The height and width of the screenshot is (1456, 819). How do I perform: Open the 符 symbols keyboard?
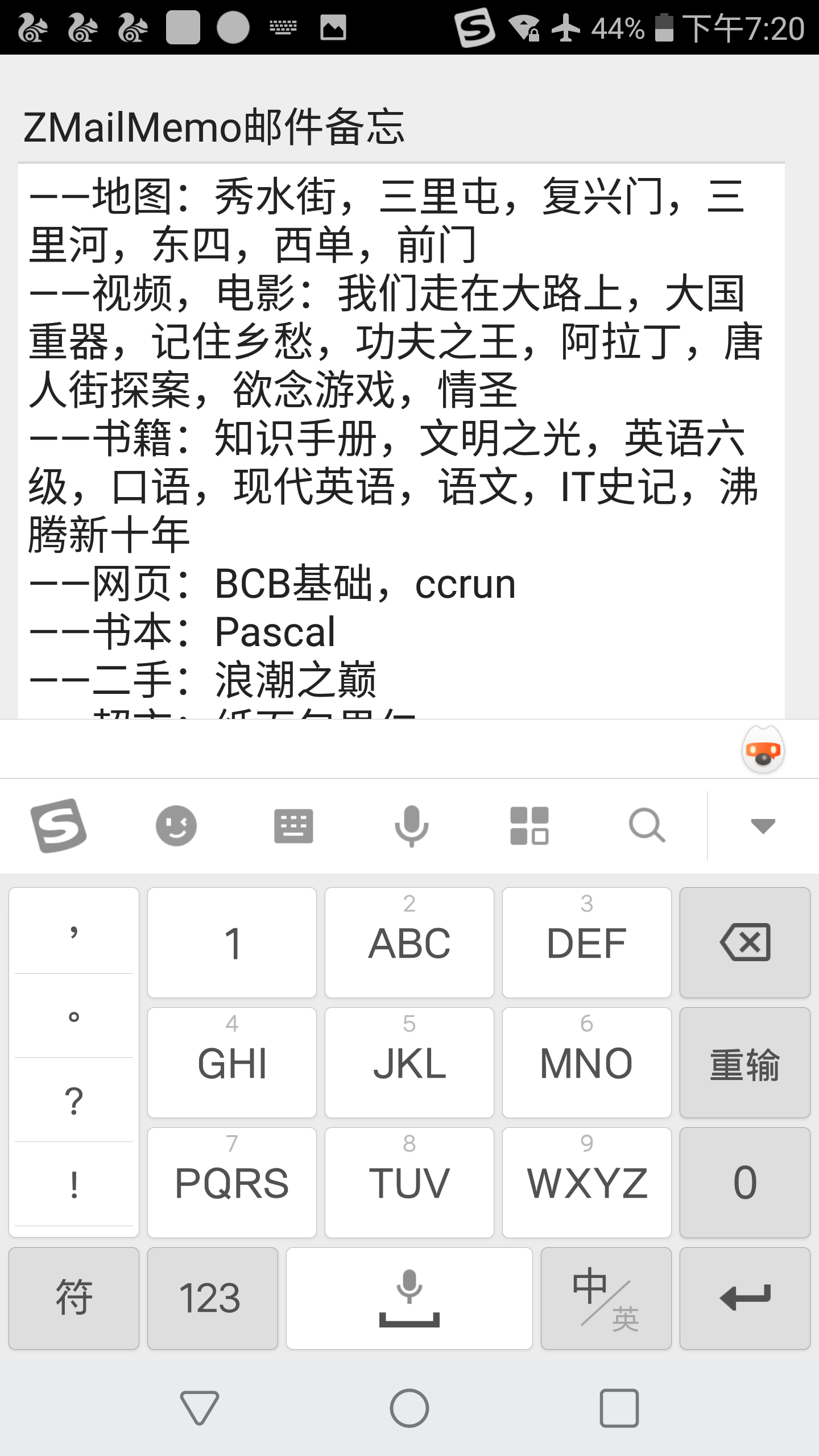pos(74,1298)
